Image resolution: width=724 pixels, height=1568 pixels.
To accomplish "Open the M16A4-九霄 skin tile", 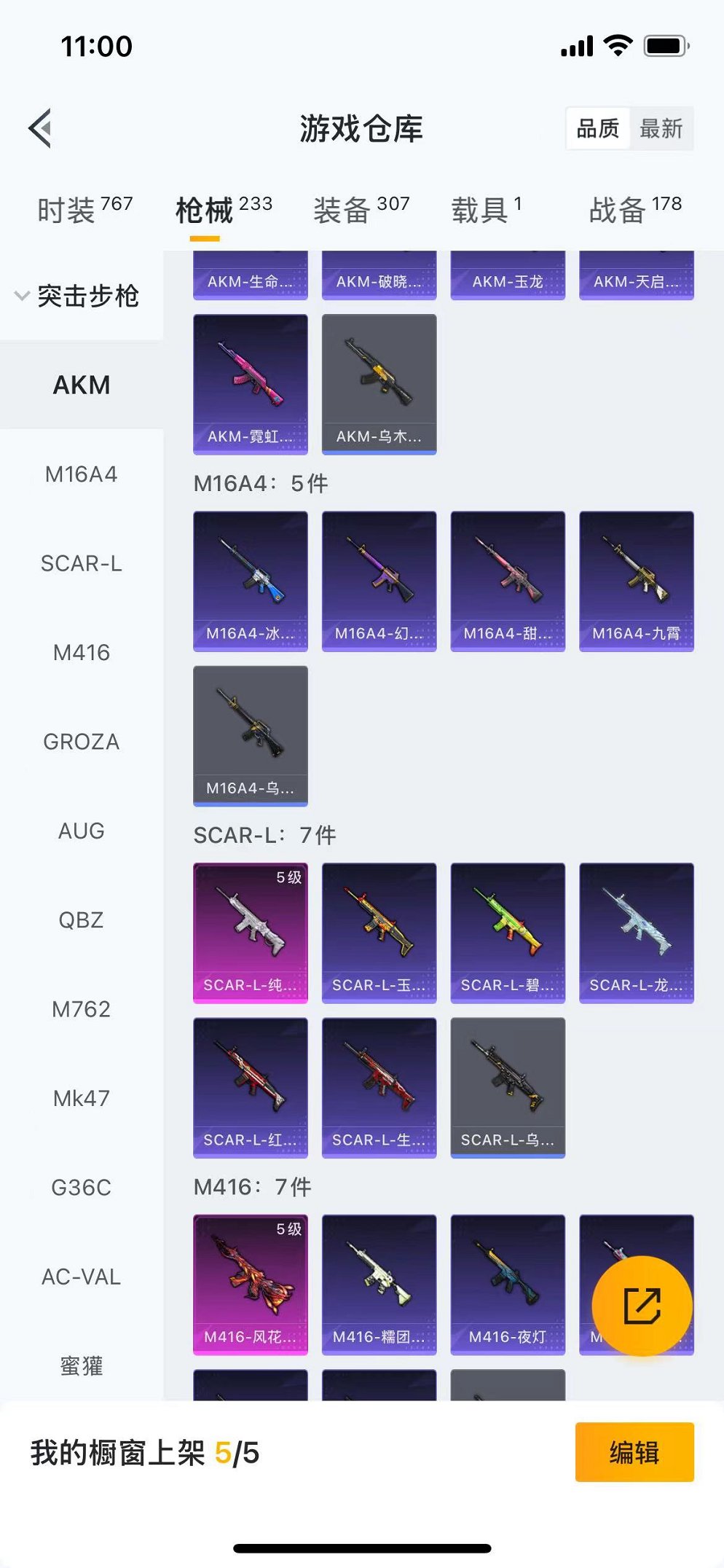I will click(636, 581).
